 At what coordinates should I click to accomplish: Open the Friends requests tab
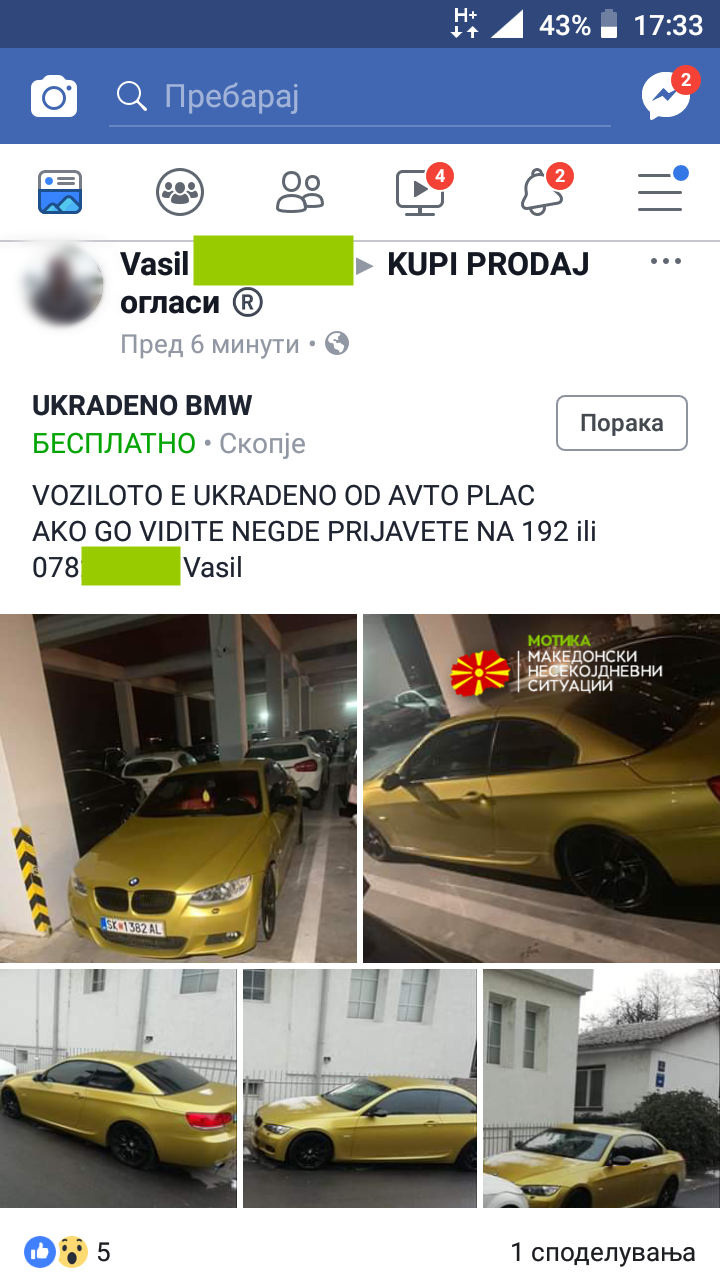300,192
